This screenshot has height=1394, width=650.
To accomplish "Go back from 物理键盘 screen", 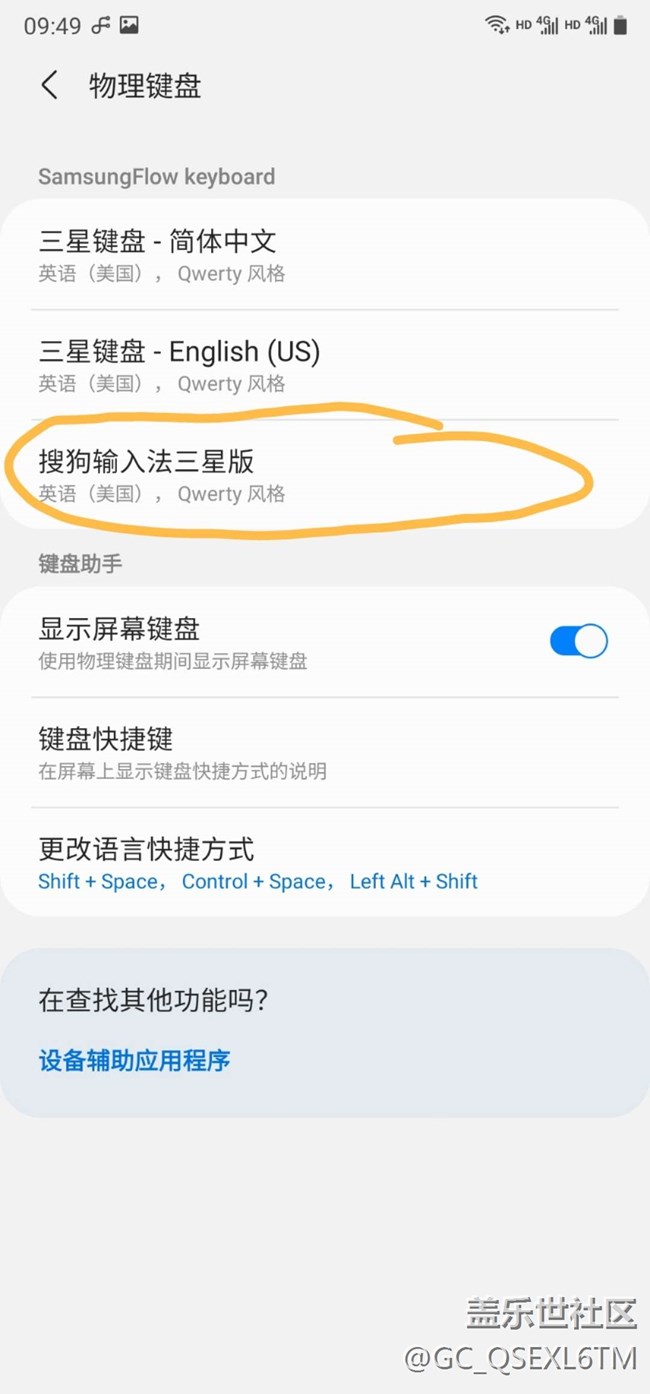I will (x=49, y=86).
